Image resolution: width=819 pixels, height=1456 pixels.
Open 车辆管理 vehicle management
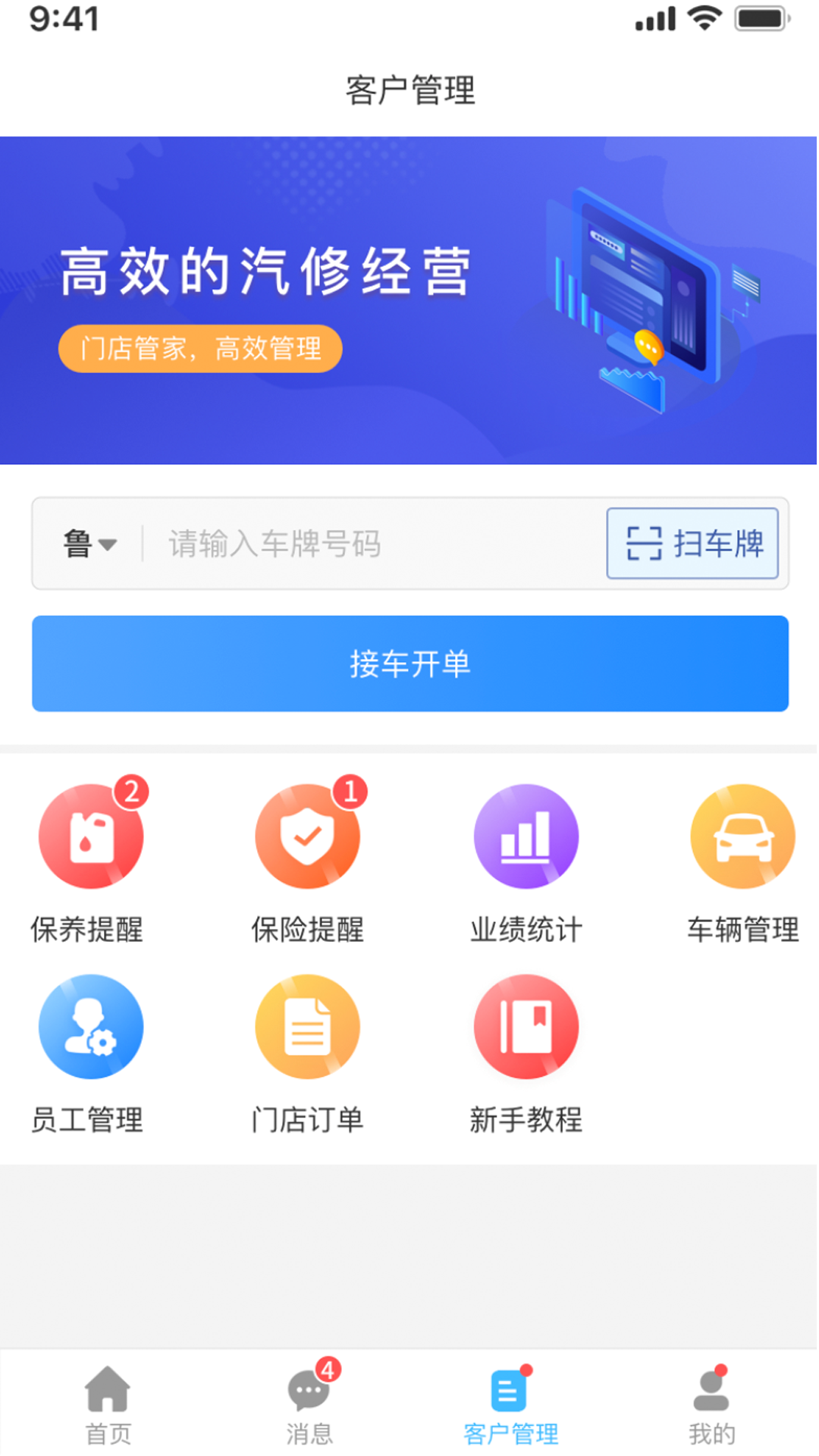(x=742, y=838)
